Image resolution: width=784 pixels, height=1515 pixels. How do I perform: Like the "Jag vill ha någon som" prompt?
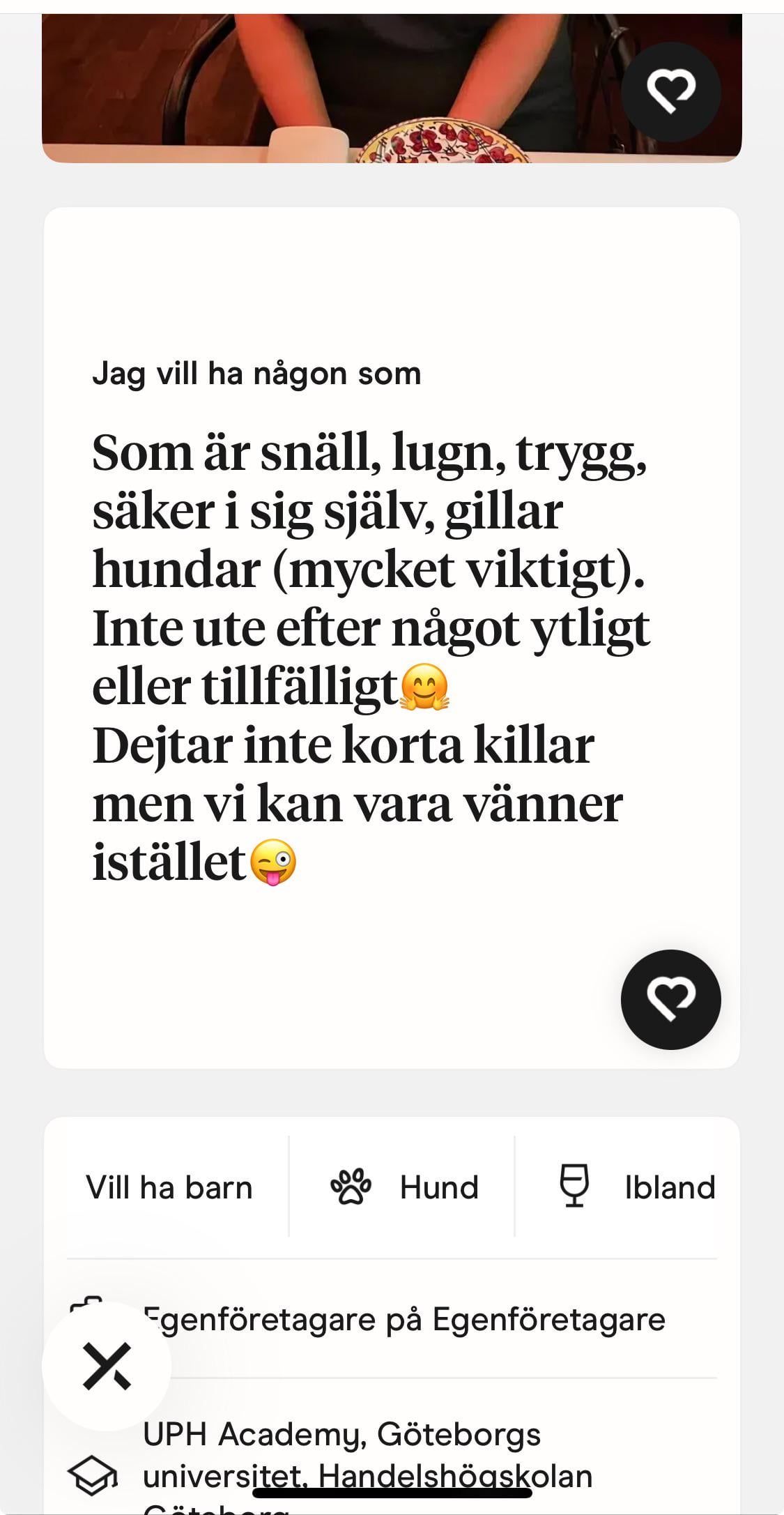click(670, 999)
